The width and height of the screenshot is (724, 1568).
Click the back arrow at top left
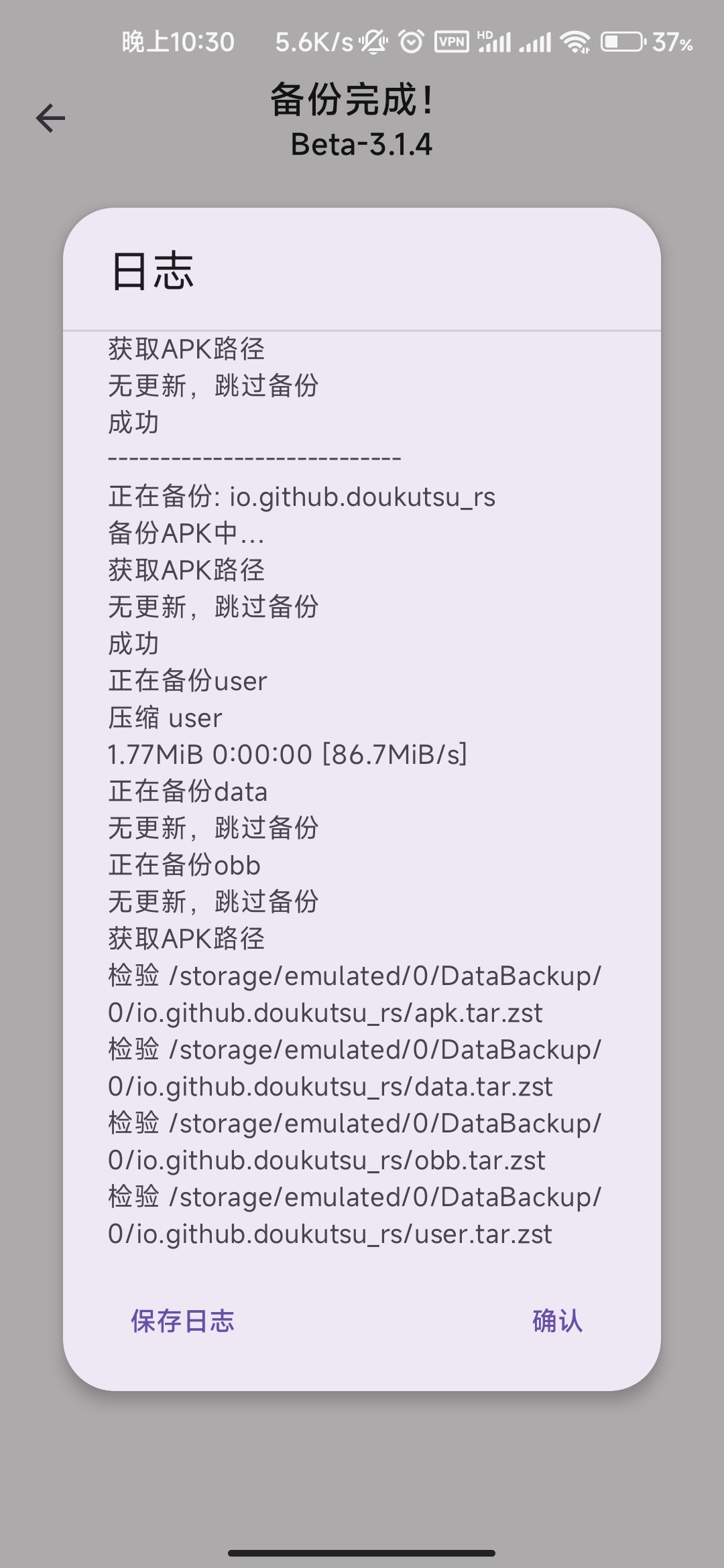click(x=49, y=118)
